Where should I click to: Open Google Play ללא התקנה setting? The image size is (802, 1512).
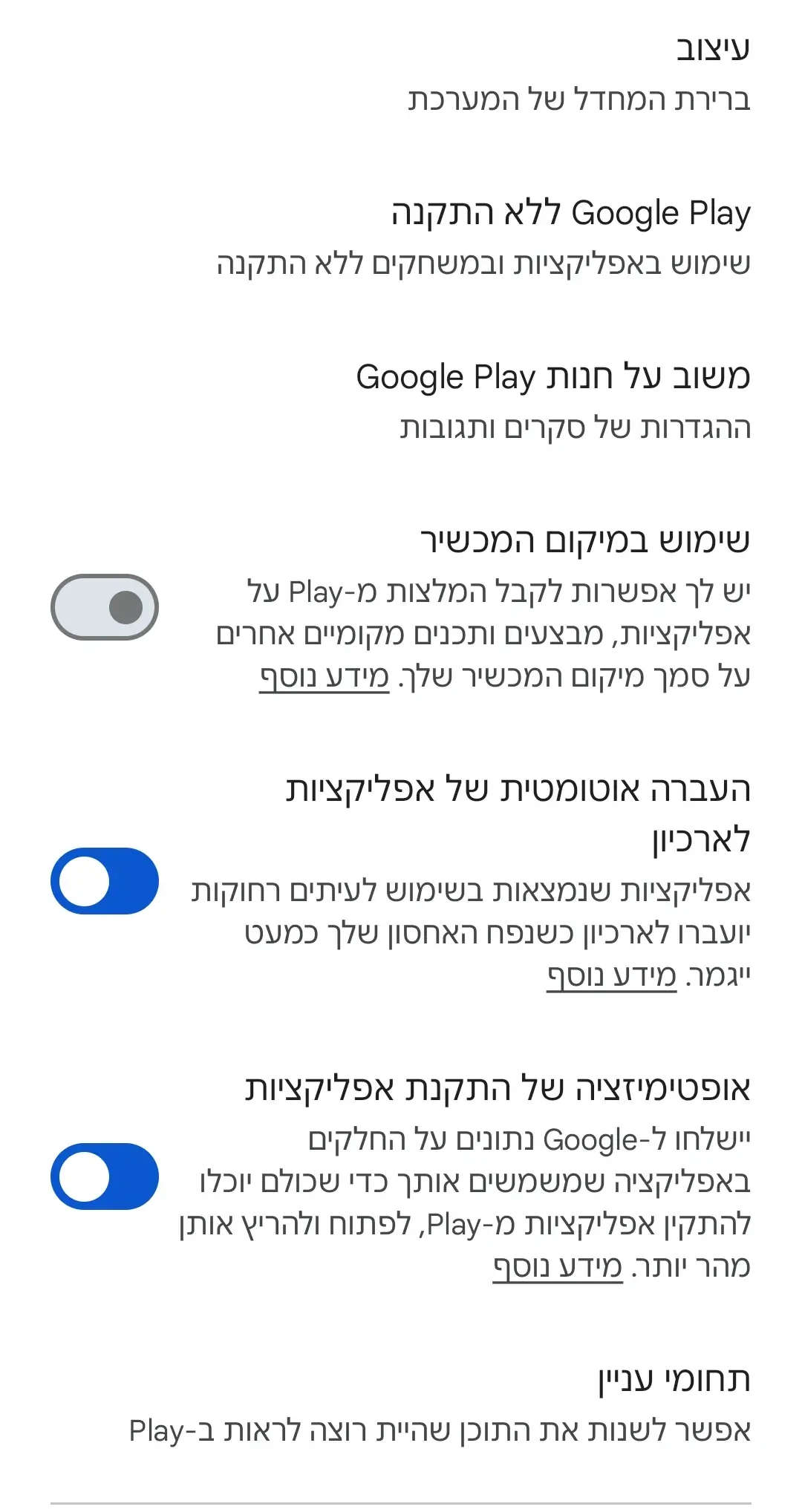[x=401, y=238]
